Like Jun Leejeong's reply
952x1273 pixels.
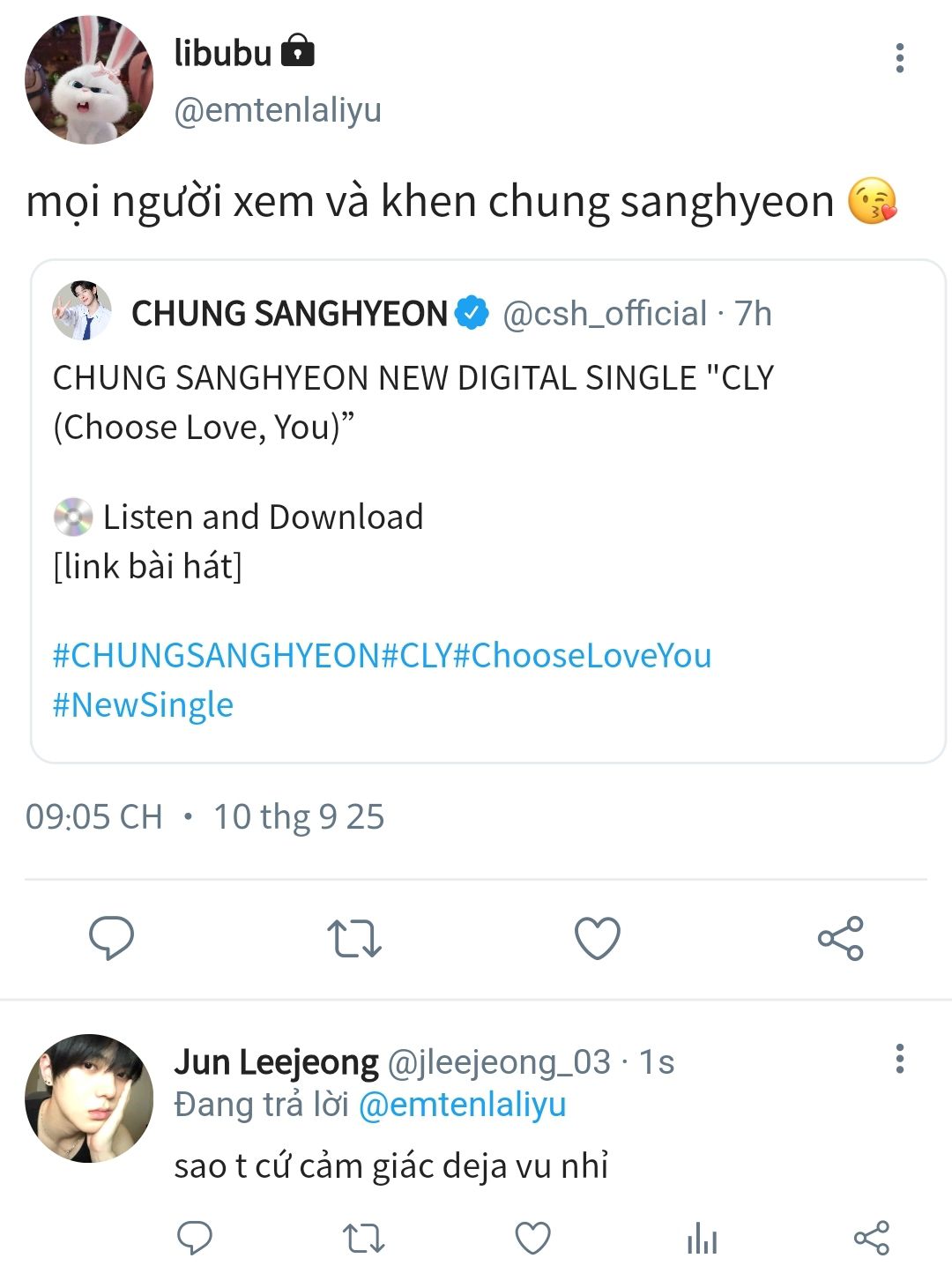coord(532,1239)
